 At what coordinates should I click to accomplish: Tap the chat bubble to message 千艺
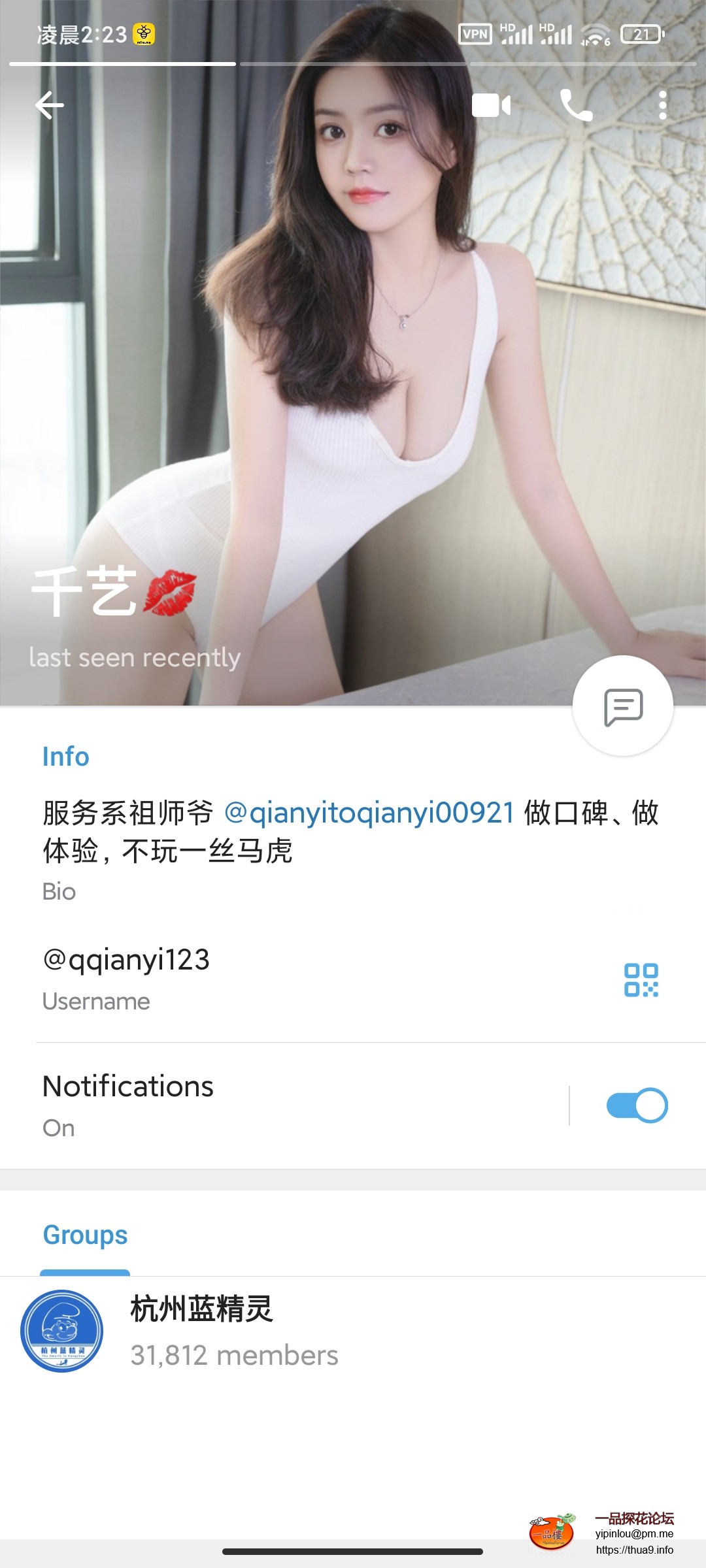[x=624, y=706]
